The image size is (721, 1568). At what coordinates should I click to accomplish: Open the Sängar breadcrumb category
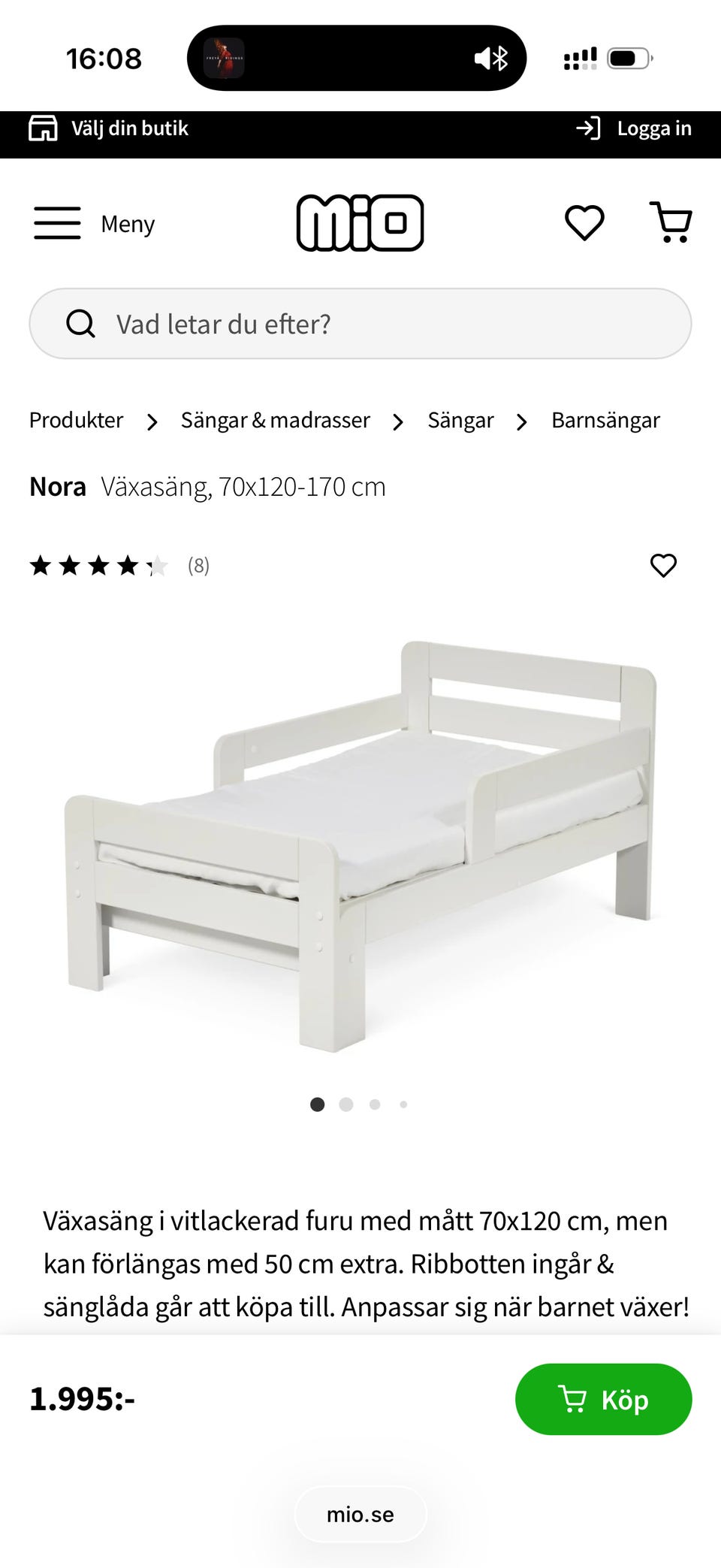pos(460,420)
